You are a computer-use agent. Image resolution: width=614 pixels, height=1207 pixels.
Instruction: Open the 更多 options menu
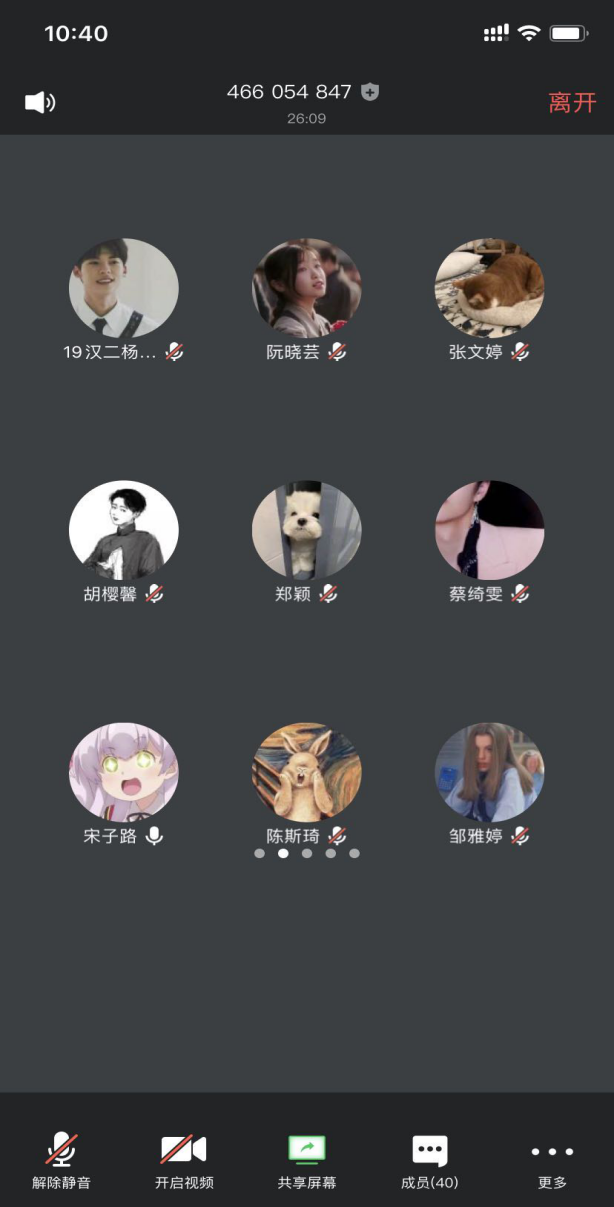click(x=552, y=1160)
